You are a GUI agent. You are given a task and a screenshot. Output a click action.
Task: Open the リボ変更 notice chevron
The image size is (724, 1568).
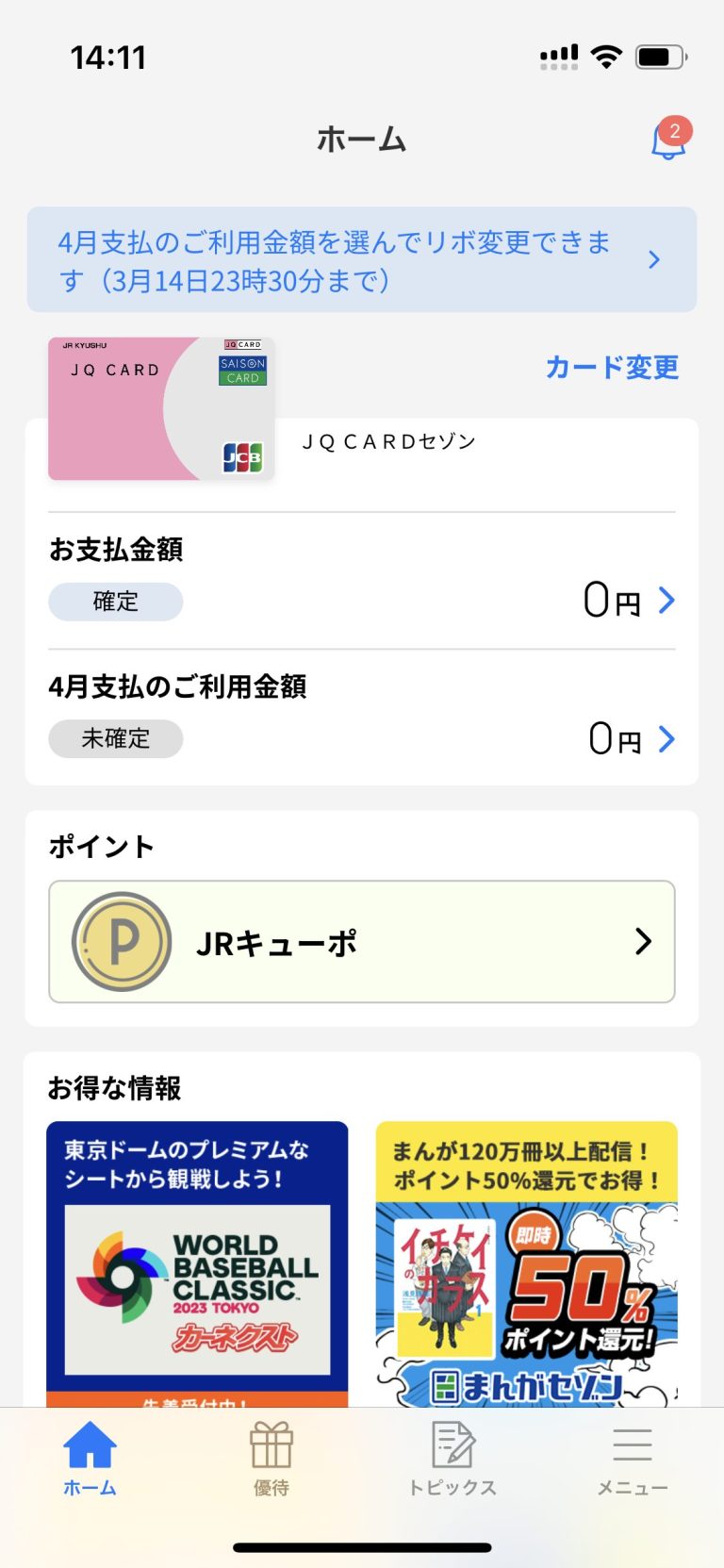point(655,258)
